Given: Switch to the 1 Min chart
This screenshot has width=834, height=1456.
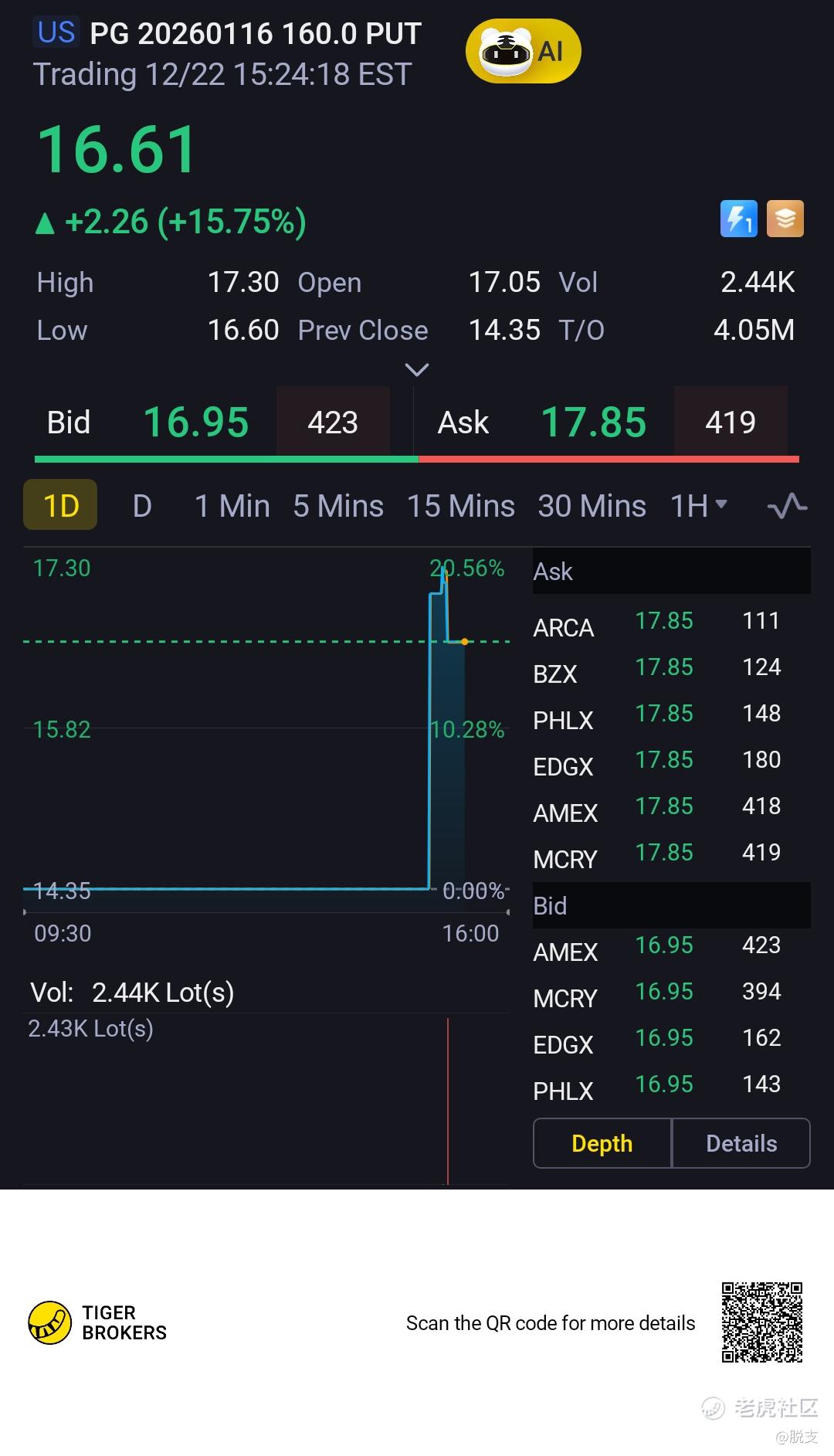Looking at the screenshot, I should (x=232, y=506).
